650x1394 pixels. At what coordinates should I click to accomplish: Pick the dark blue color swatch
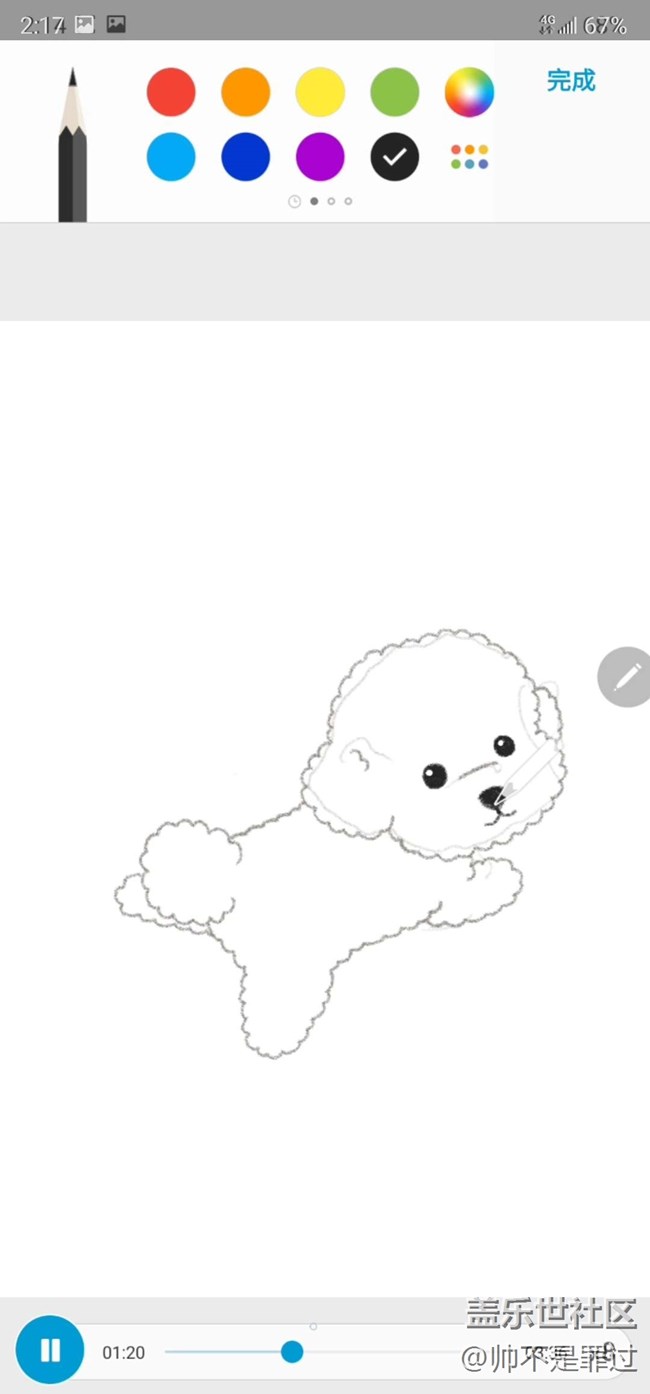pos(246,157)
